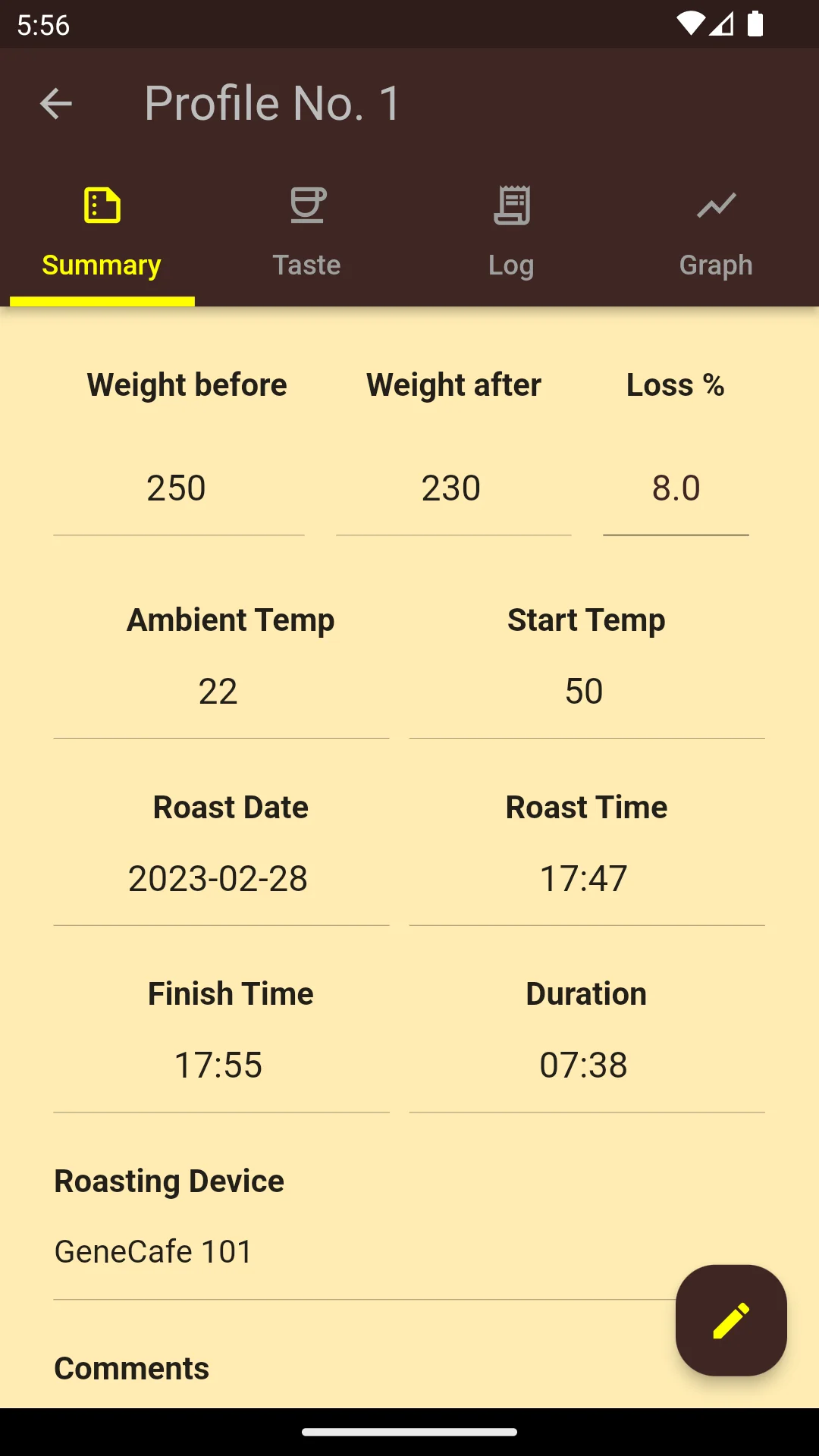Select the Start Temp field

click(586, 692)
